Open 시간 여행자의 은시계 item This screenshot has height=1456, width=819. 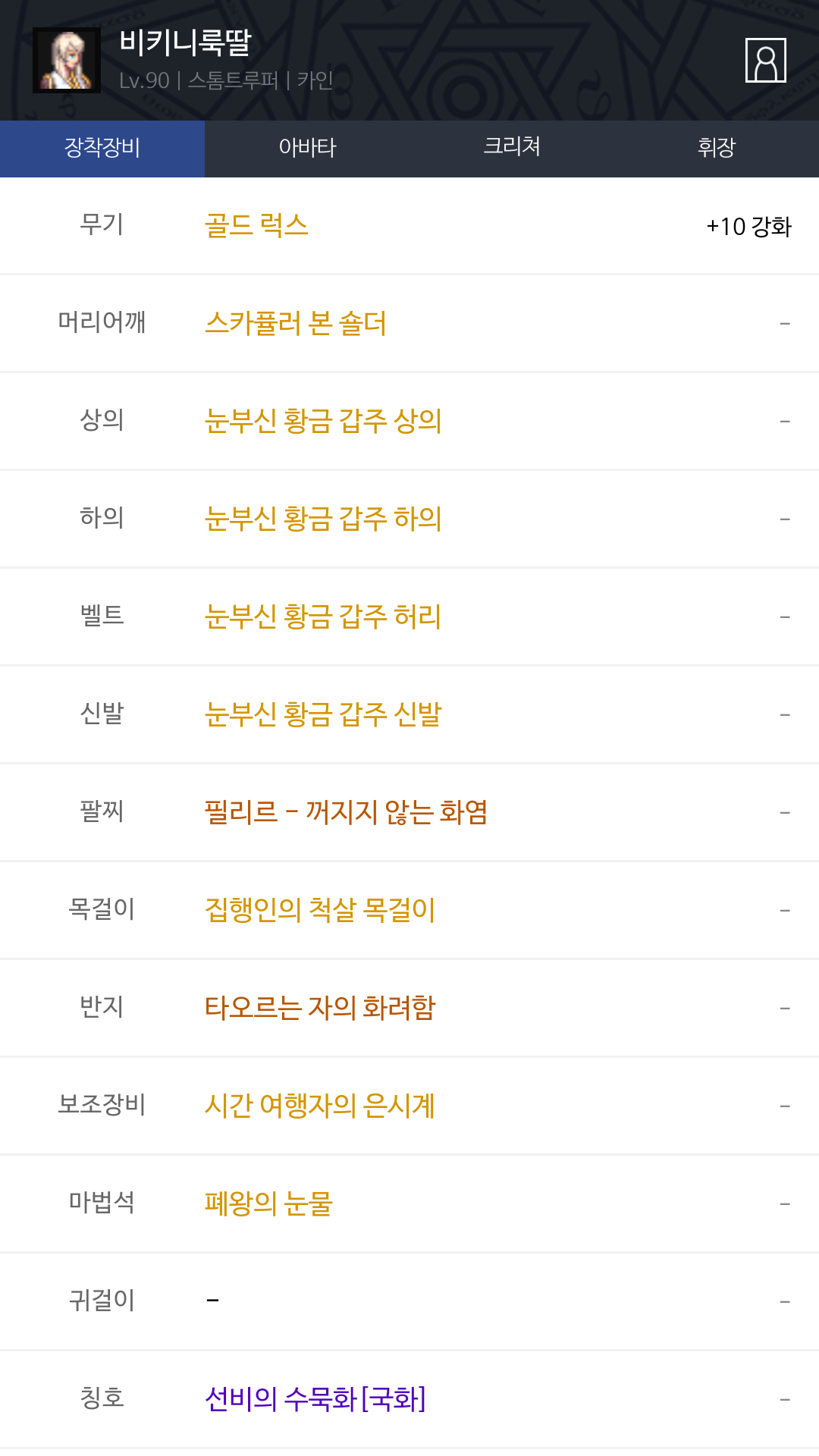coord(320,1106)
